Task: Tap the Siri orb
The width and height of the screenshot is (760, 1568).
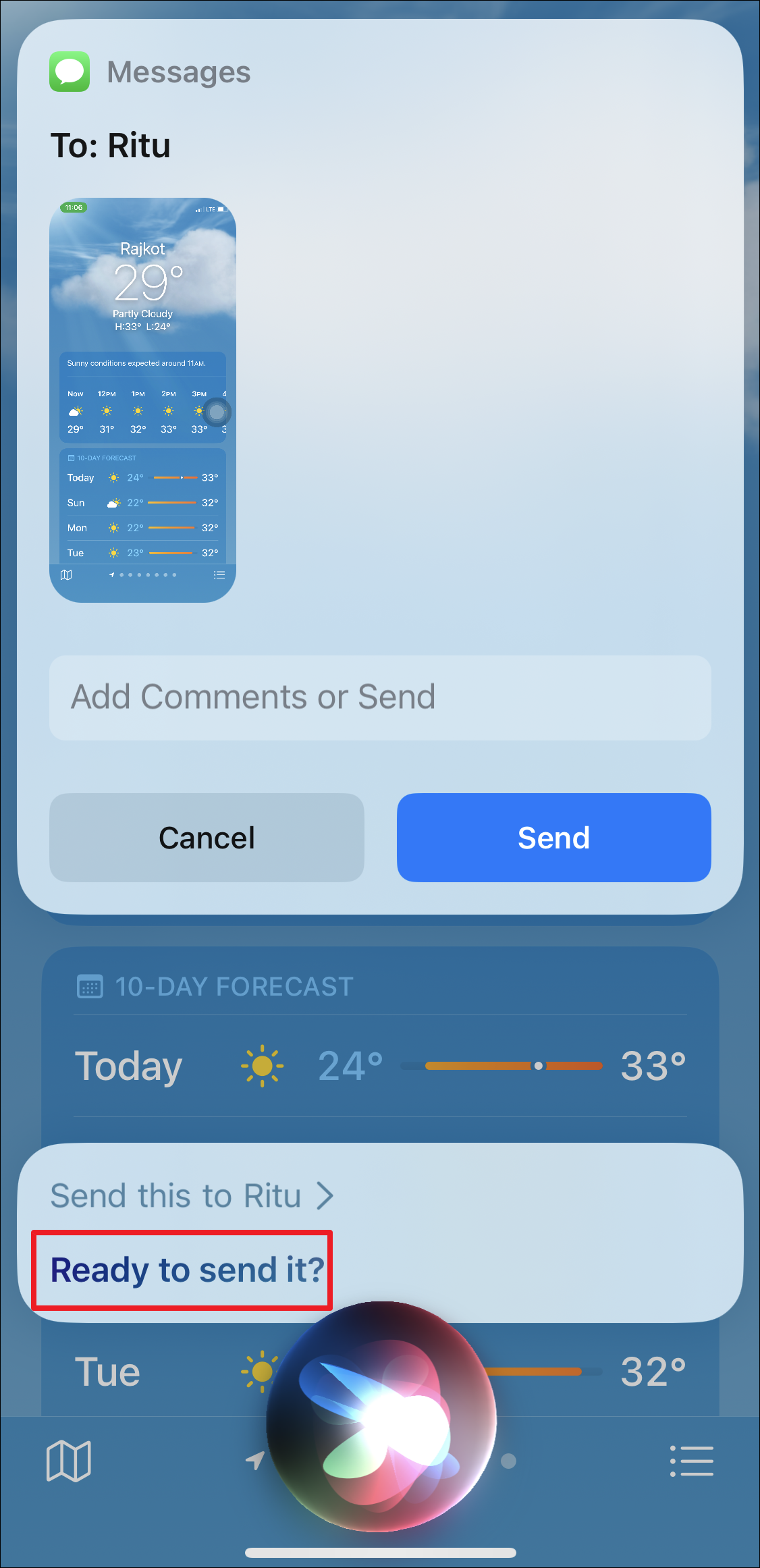Action: point(381,1415)
